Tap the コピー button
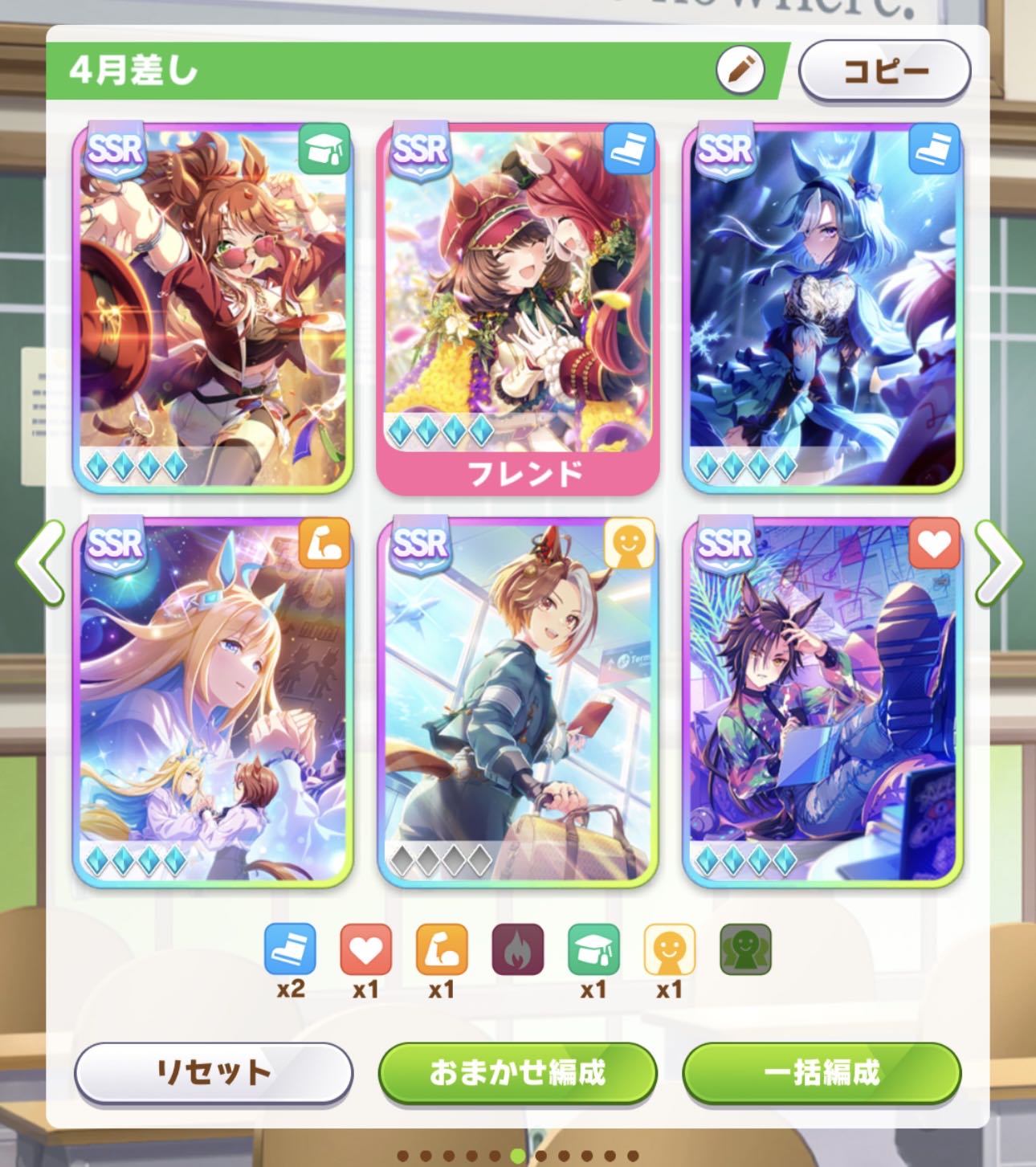 (x=885, y=71)
